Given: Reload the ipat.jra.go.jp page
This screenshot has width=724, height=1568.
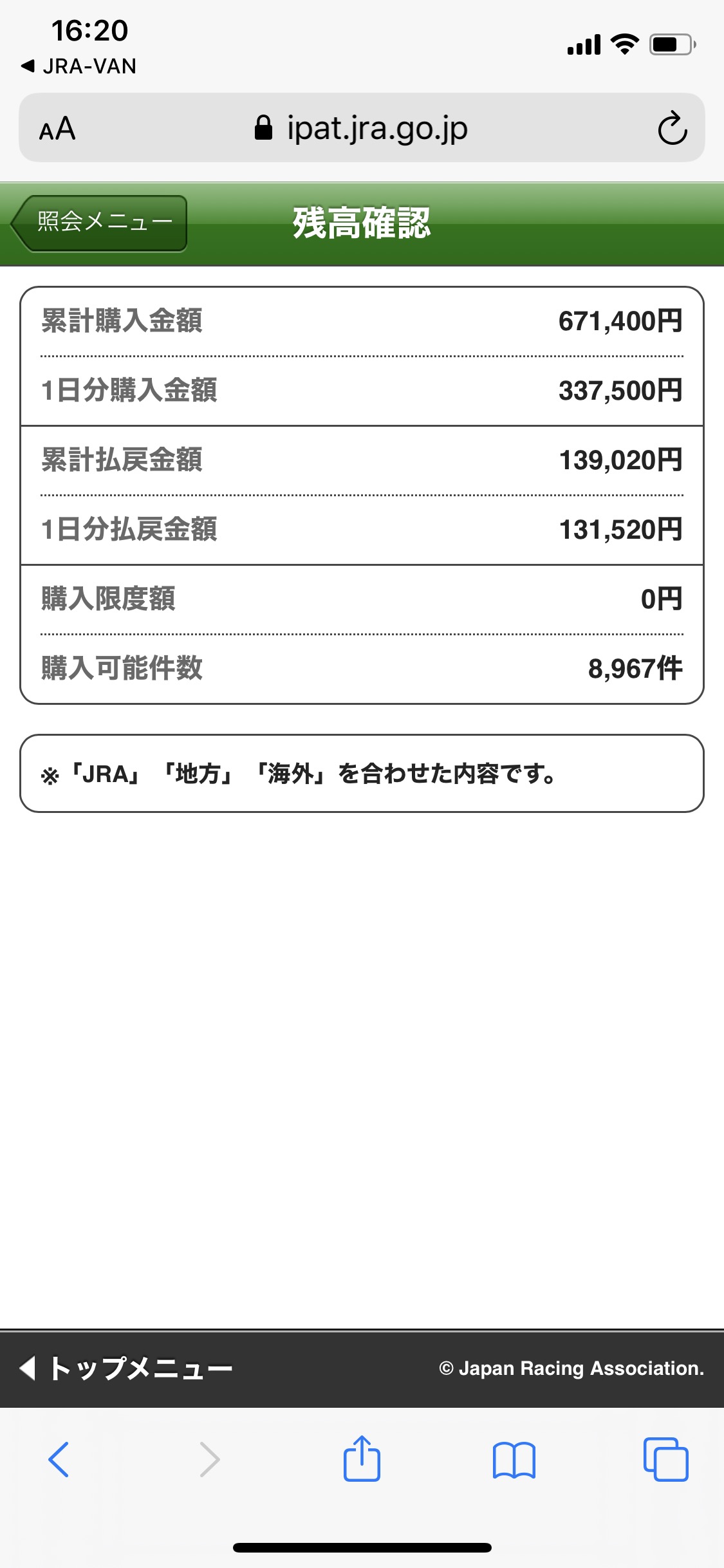Looking at the screenshot, I should pos(672,128).
